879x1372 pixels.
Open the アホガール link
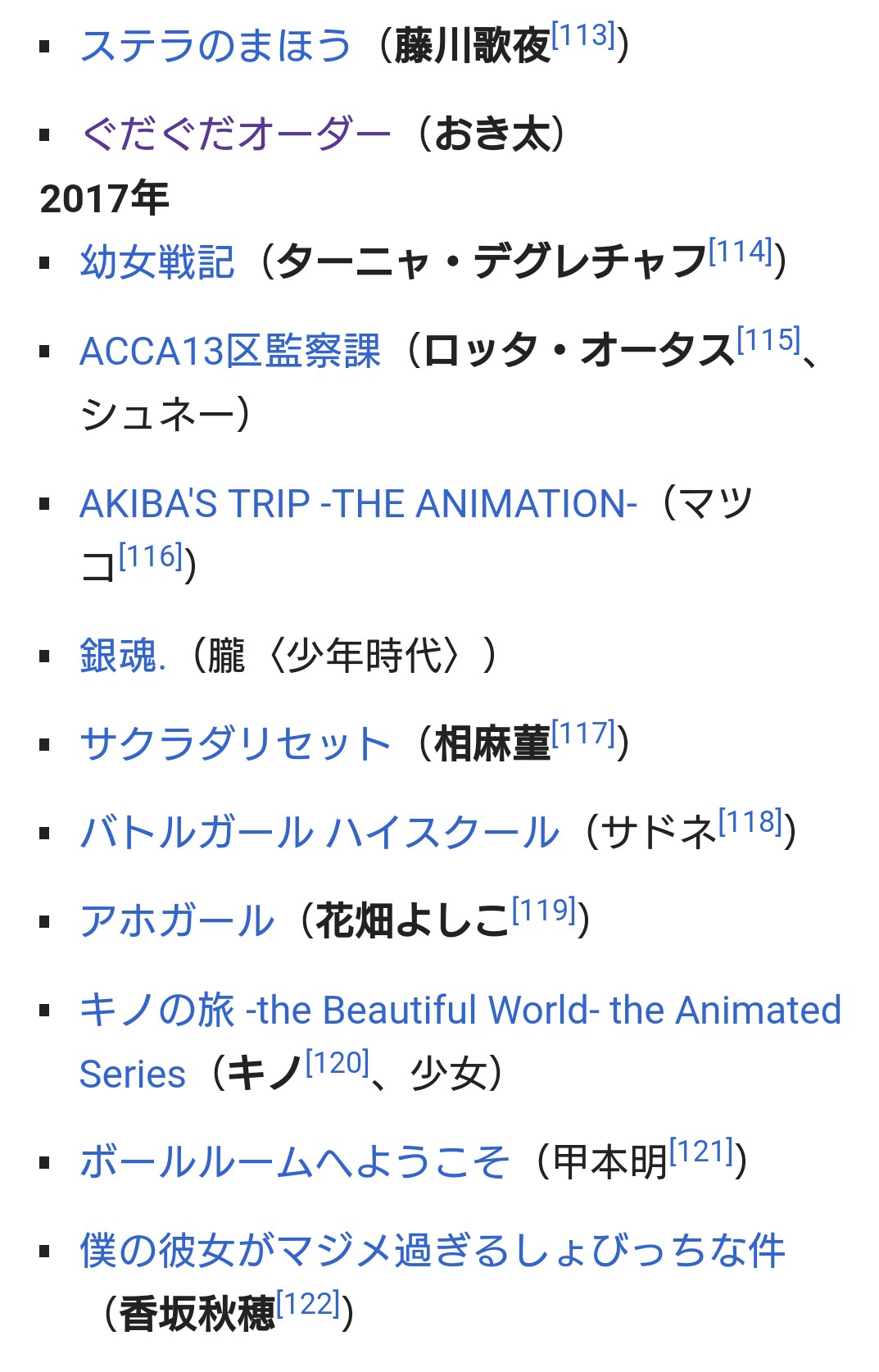pyautogui.click(x=176, y=921)
